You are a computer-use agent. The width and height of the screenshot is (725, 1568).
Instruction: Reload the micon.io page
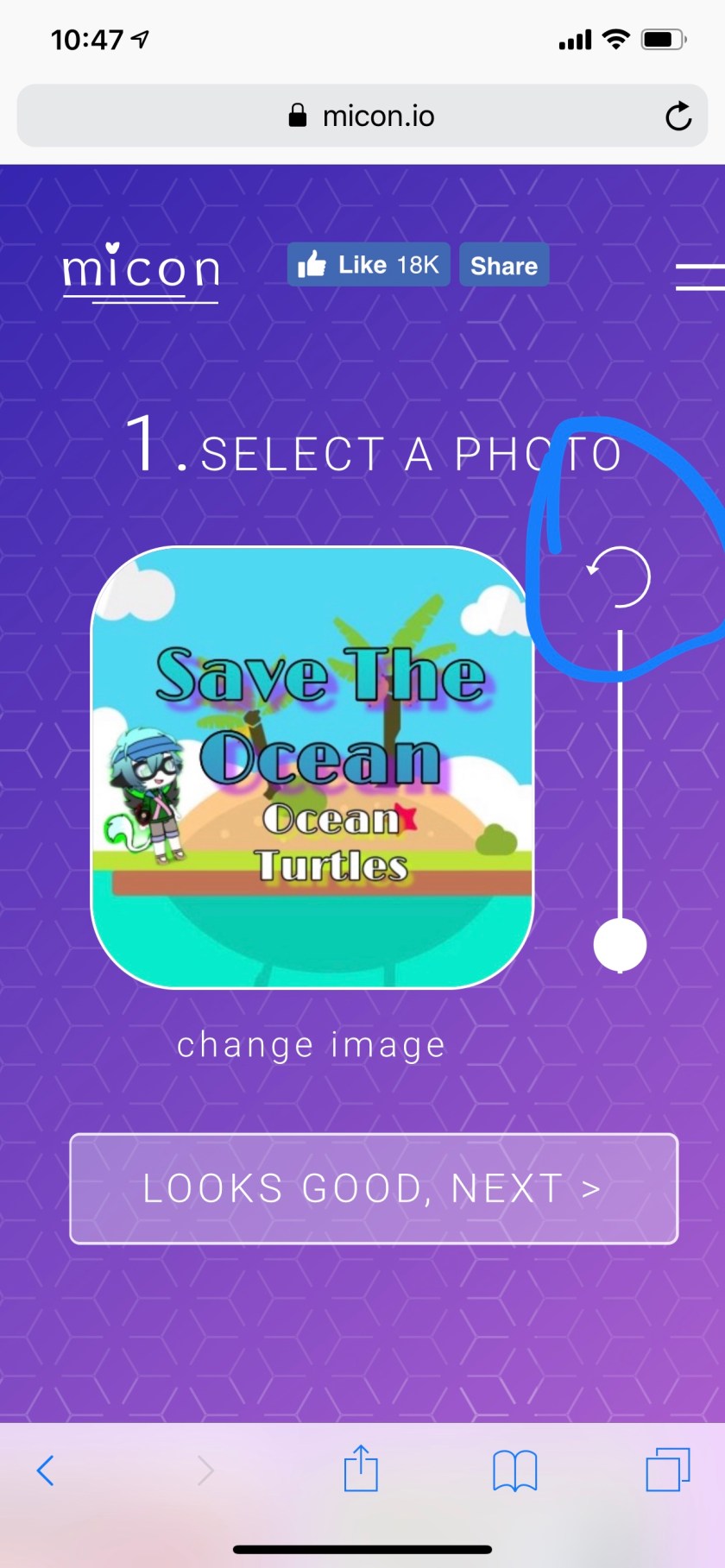point(678,116)
